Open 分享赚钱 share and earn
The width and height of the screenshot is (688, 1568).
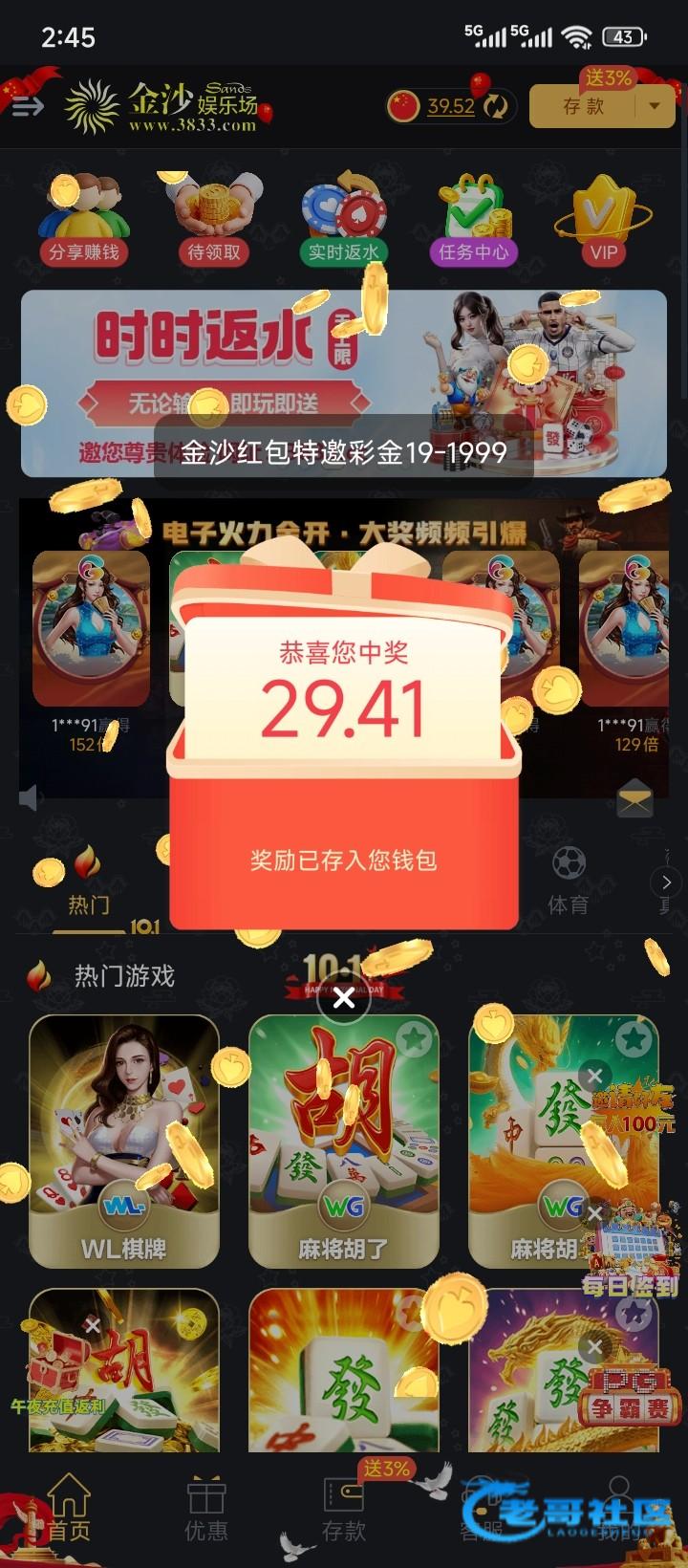tap(84, 220)
